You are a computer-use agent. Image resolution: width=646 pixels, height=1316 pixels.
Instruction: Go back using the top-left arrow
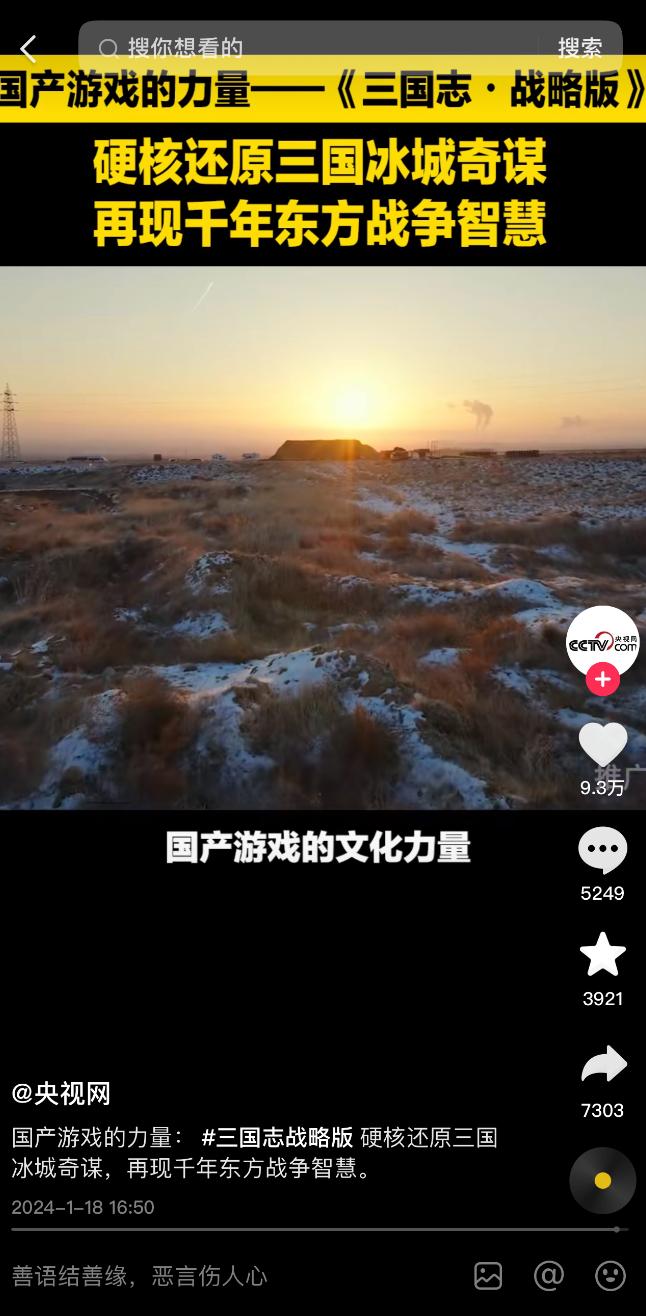tap(28, 48)
